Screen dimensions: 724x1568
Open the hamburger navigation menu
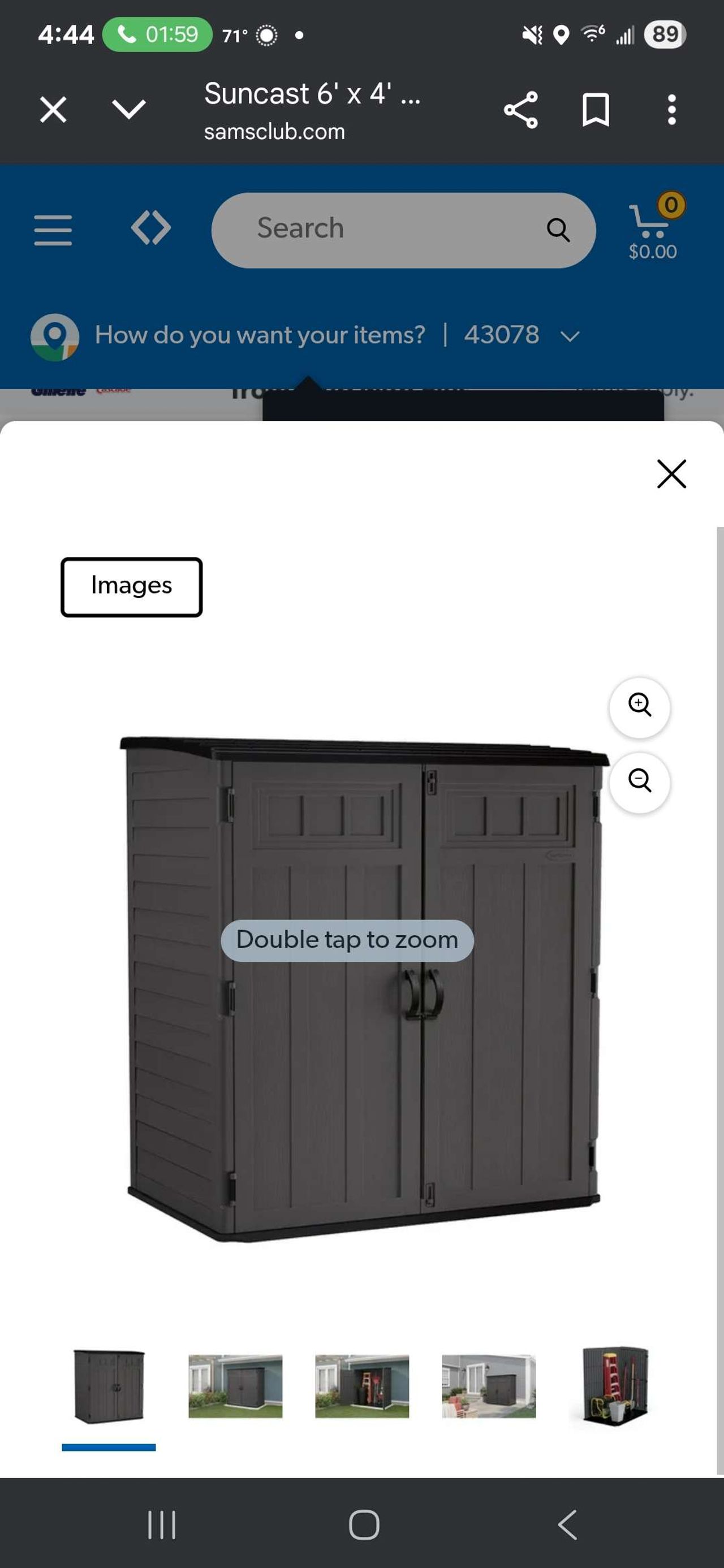click(x=53, y=230)
